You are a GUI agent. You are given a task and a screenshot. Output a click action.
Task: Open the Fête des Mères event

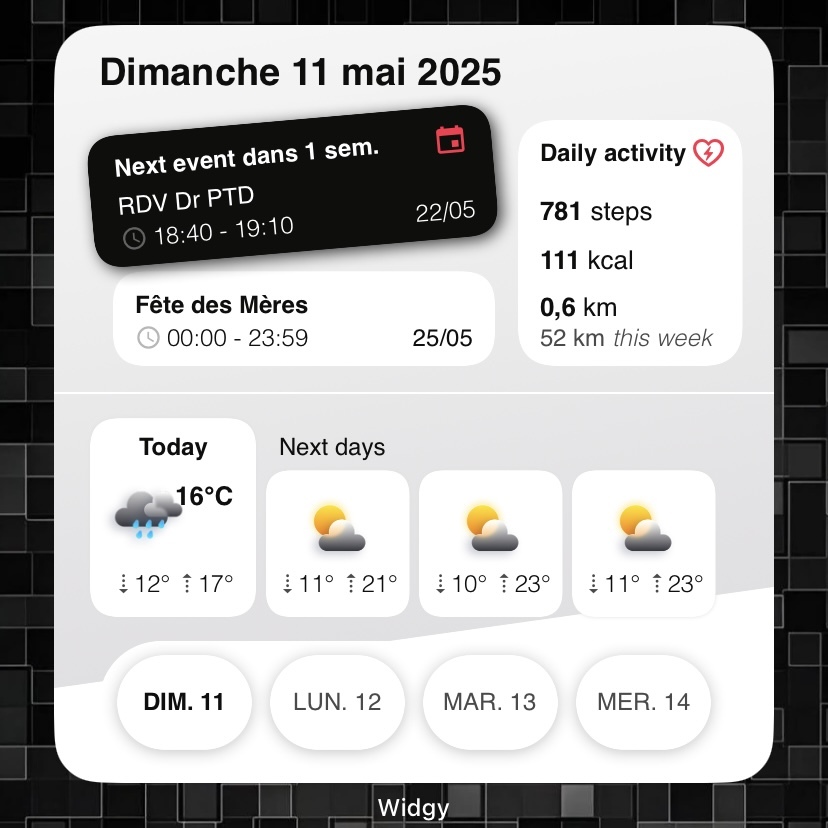303,320
